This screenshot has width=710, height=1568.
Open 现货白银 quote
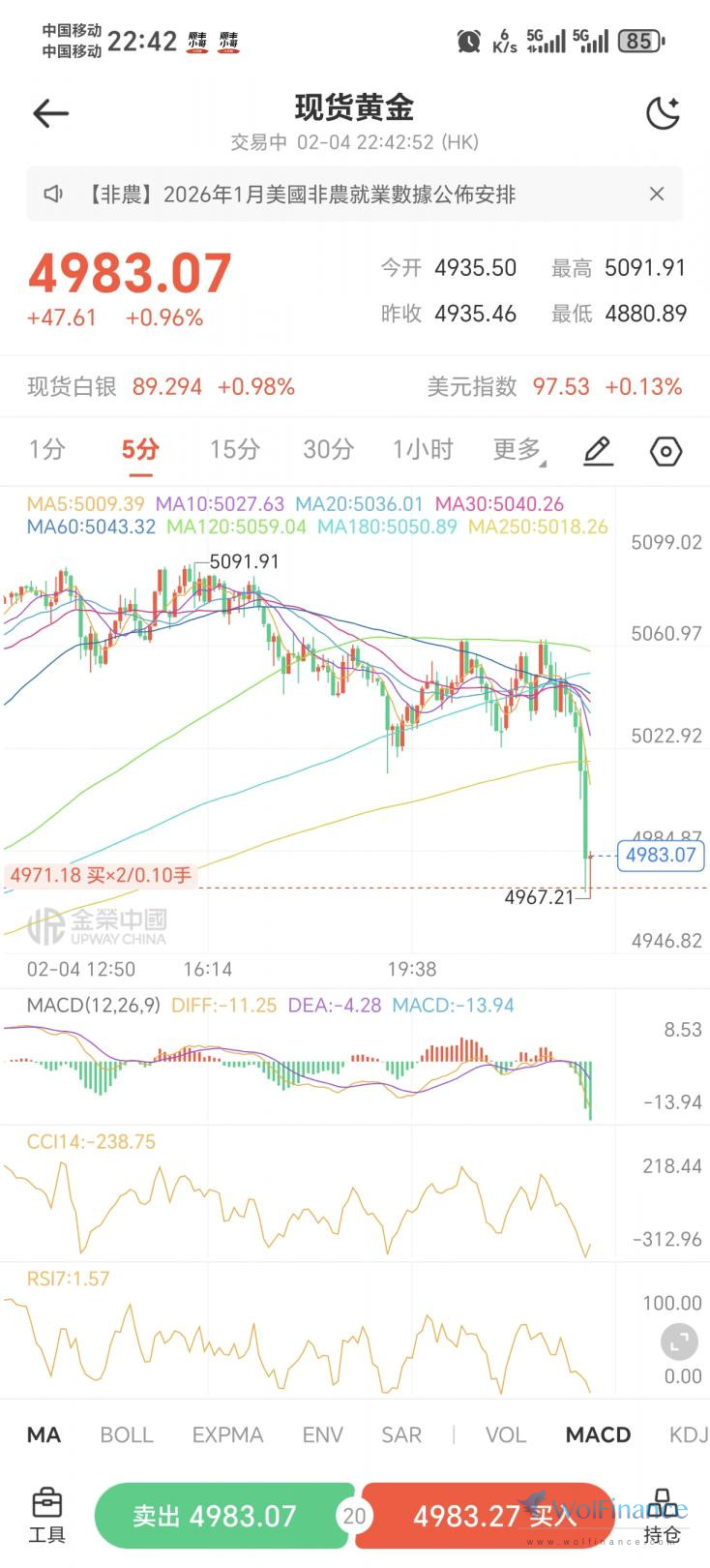[161, 387]
